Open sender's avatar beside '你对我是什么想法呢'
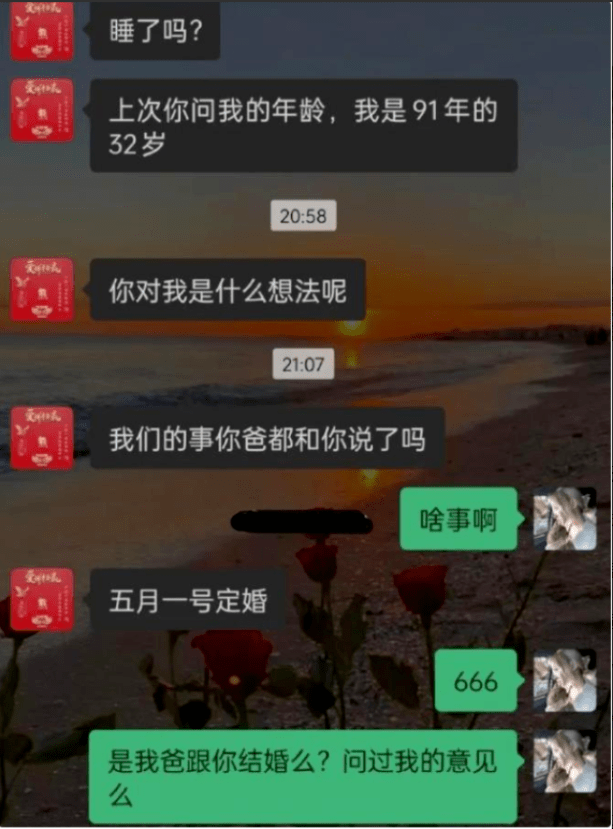This screenshot has height=829, width=613. pos(42,289)
